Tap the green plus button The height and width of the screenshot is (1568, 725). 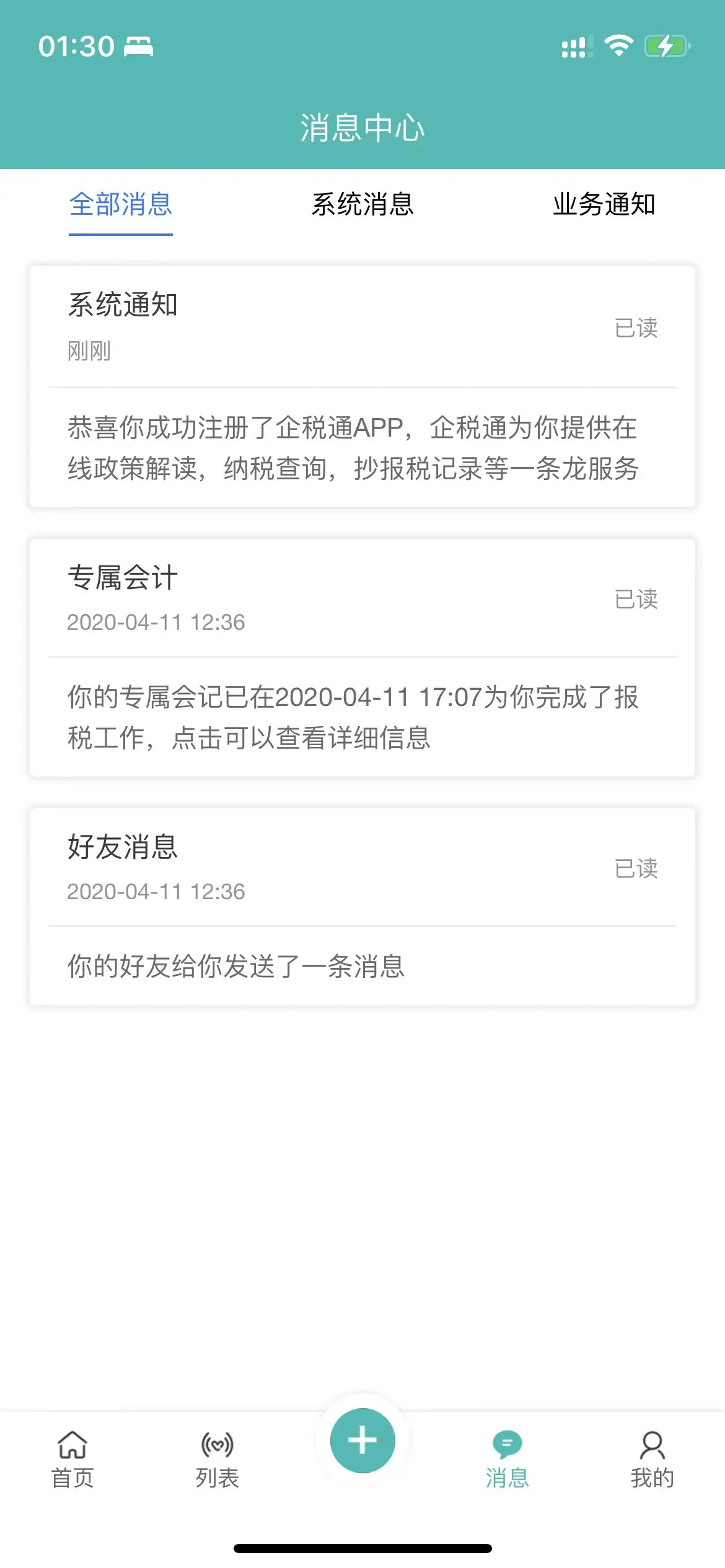point(362,1440)
